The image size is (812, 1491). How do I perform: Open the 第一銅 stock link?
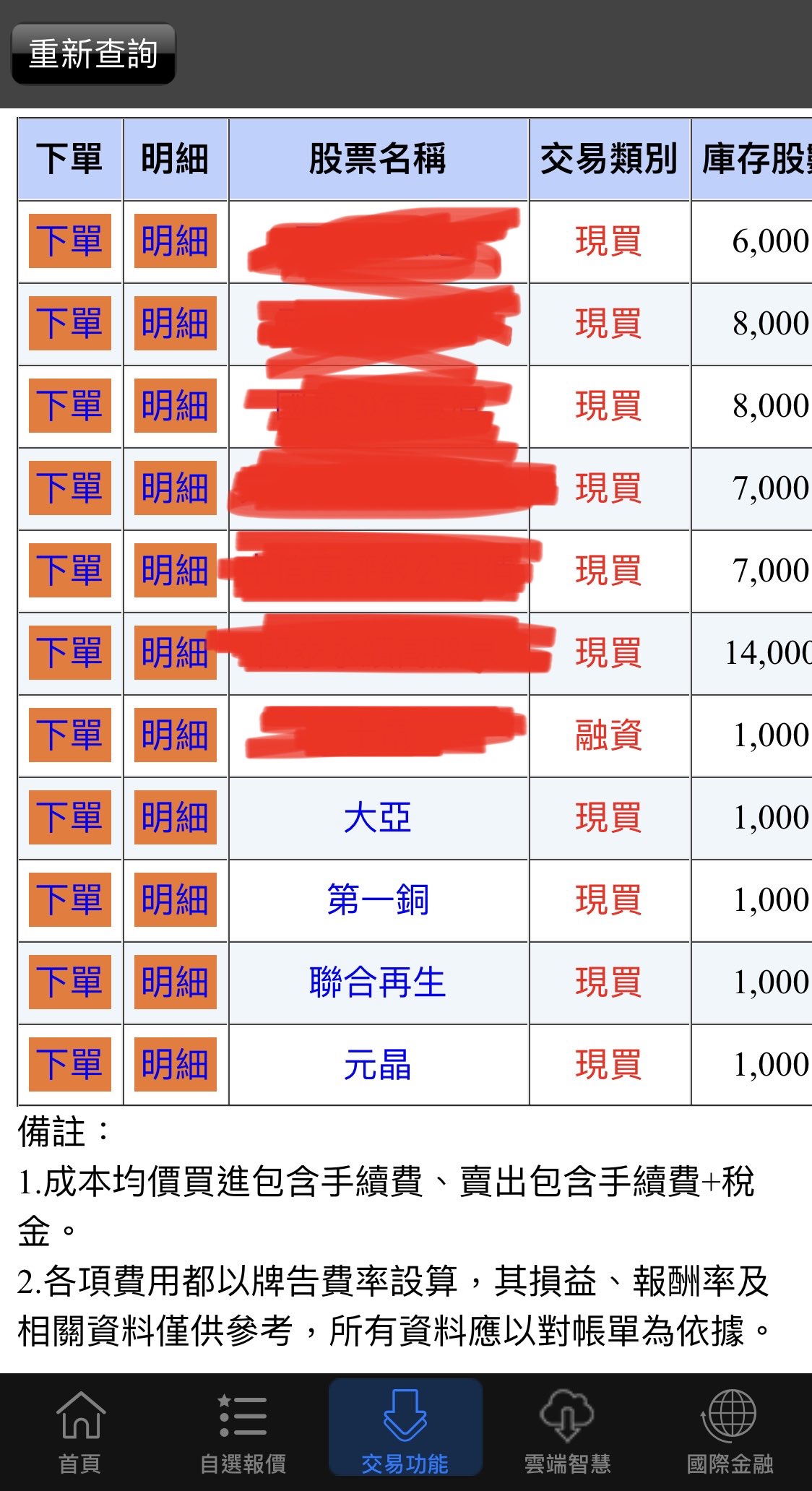(x=378, y=900)
